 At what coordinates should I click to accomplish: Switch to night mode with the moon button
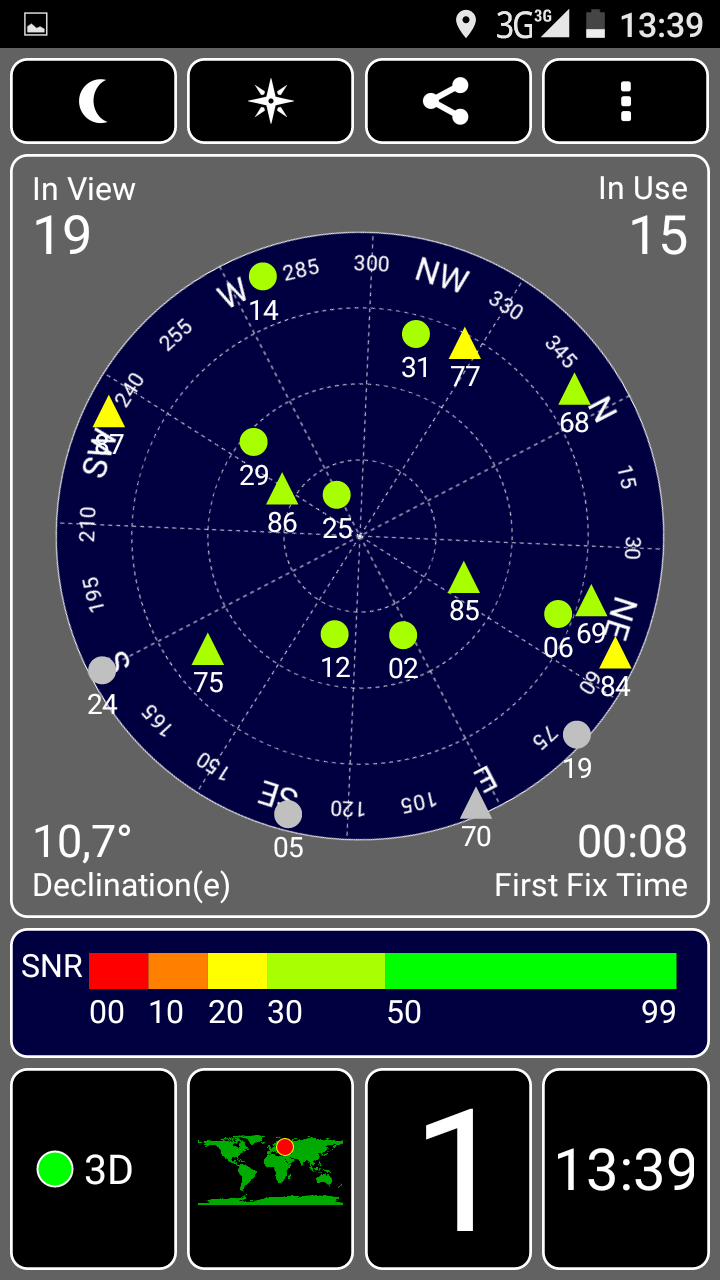pyautogui.click(x=94, y=101)
